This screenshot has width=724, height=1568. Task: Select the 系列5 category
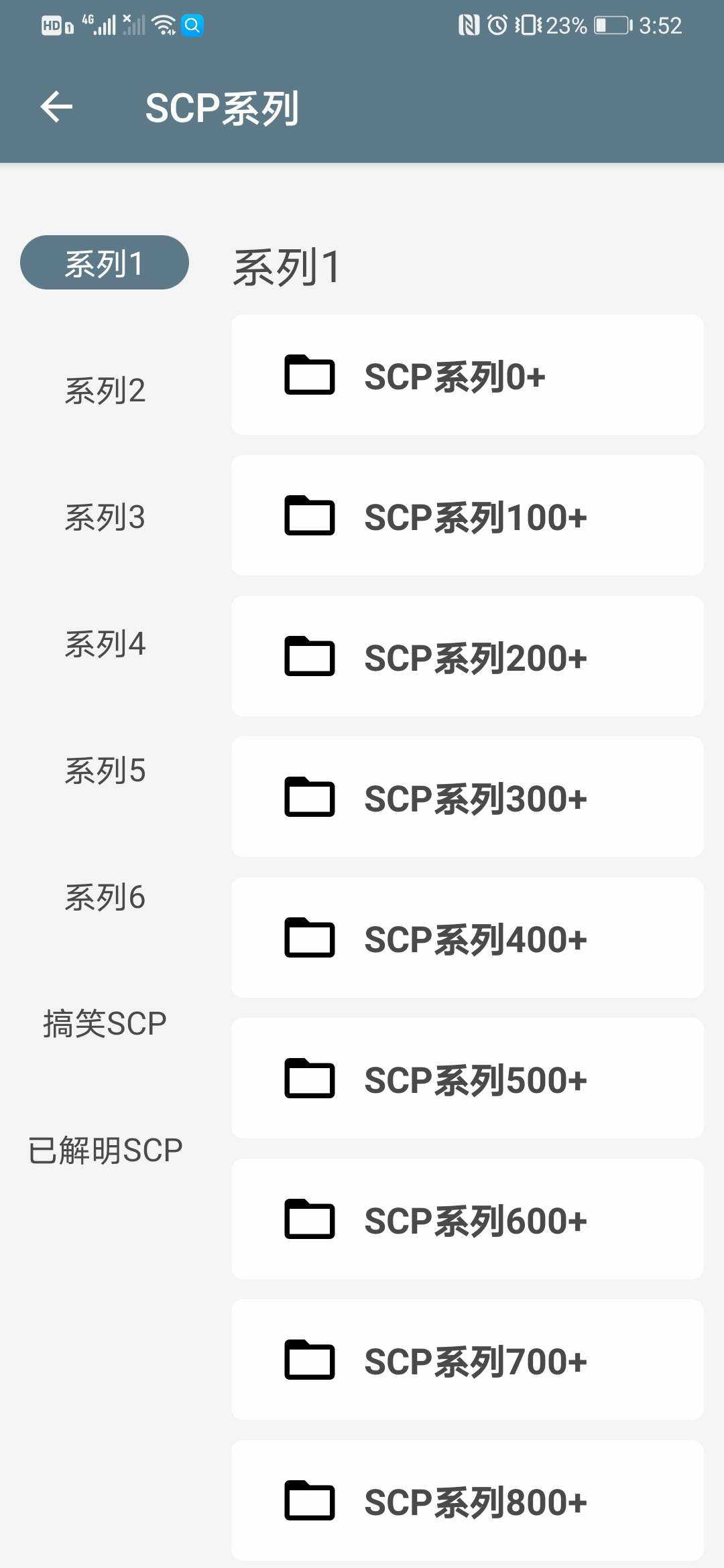coord(105,771)
